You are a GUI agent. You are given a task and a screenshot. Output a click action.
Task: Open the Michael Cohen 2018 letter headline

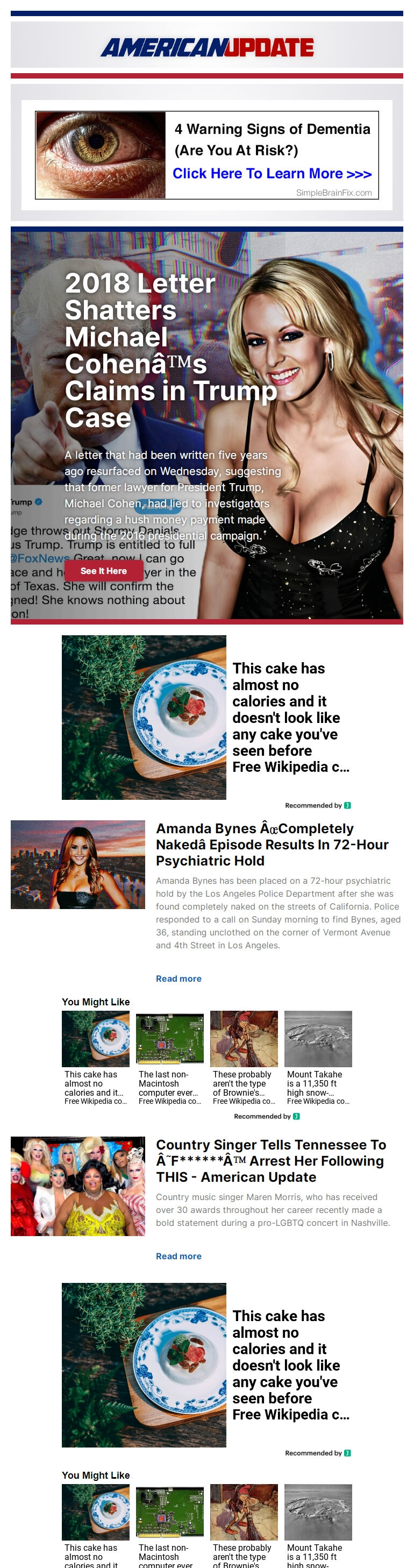[170, 350]
